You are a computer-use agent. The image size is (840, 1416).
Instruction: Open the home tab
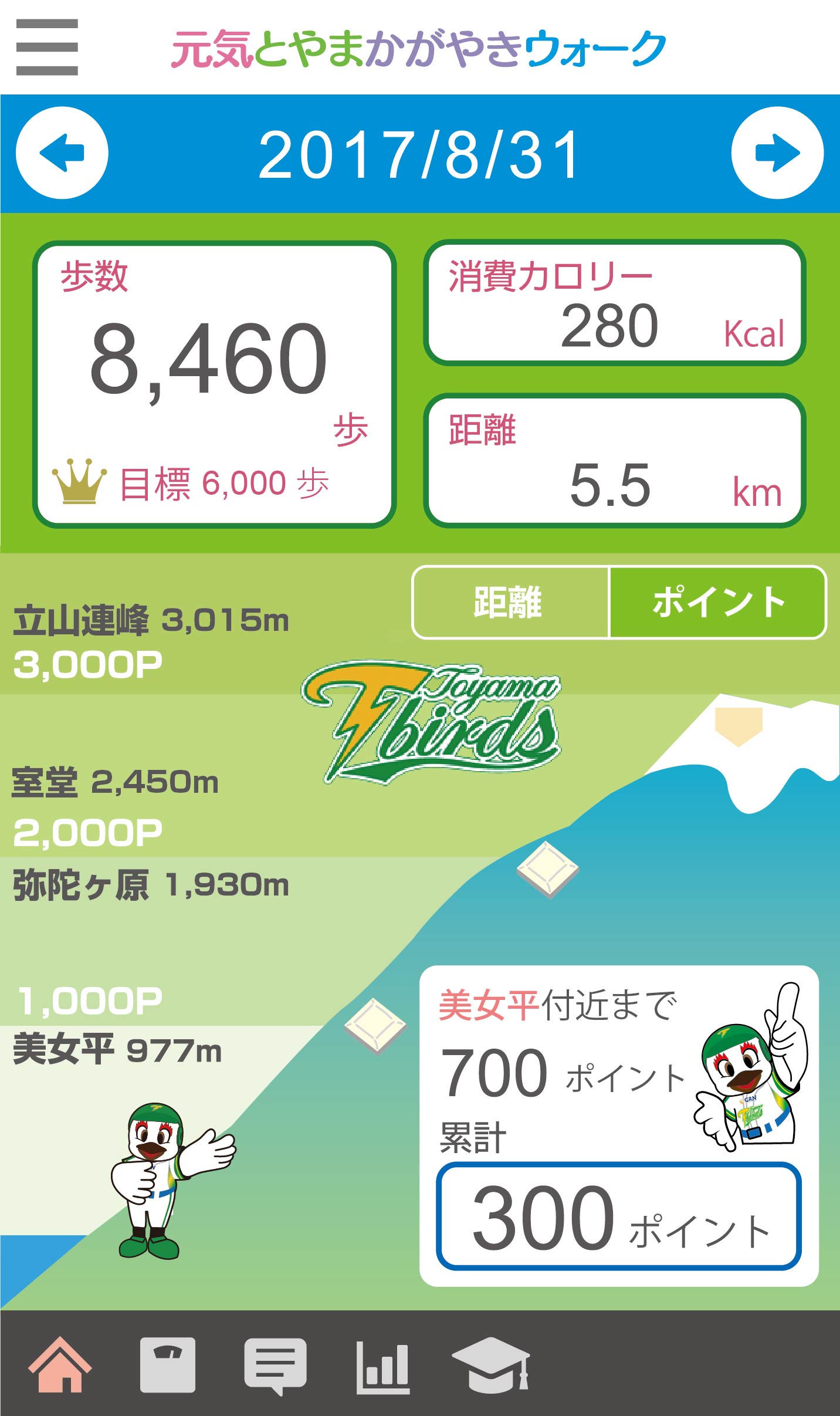60,1364
